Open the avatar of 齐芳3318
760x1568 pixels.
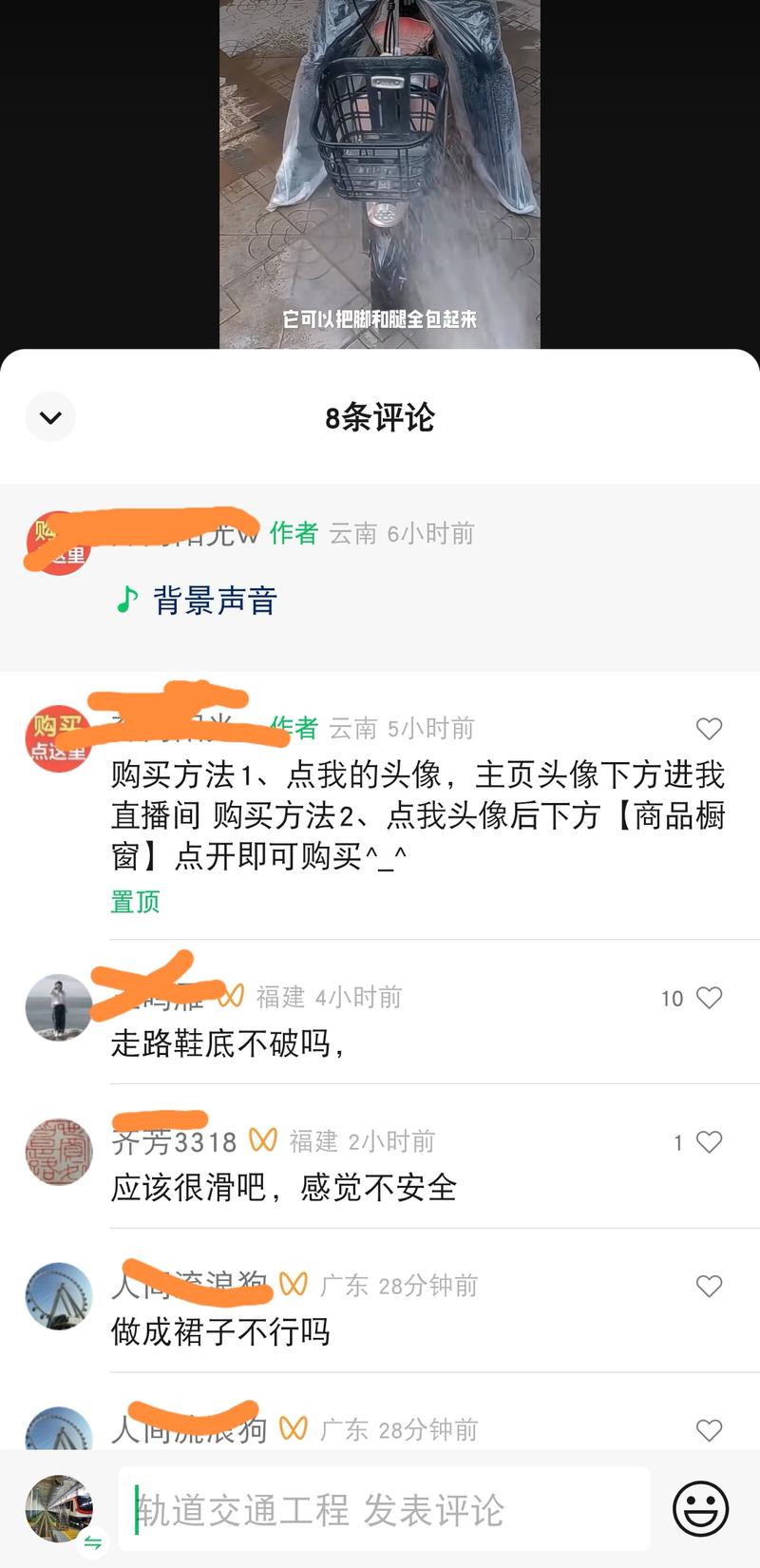point(59,1152)
